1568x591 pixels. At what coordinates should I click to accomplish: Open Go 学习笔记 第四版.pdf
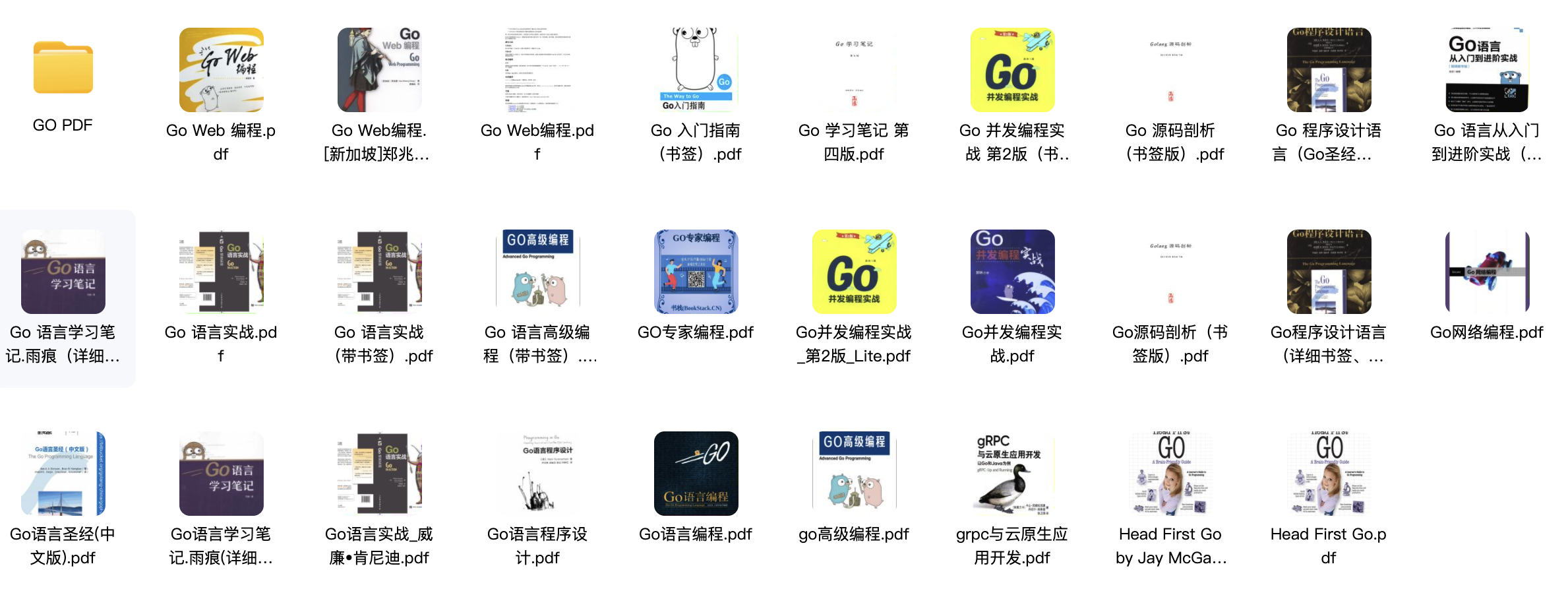click(854, 70)
